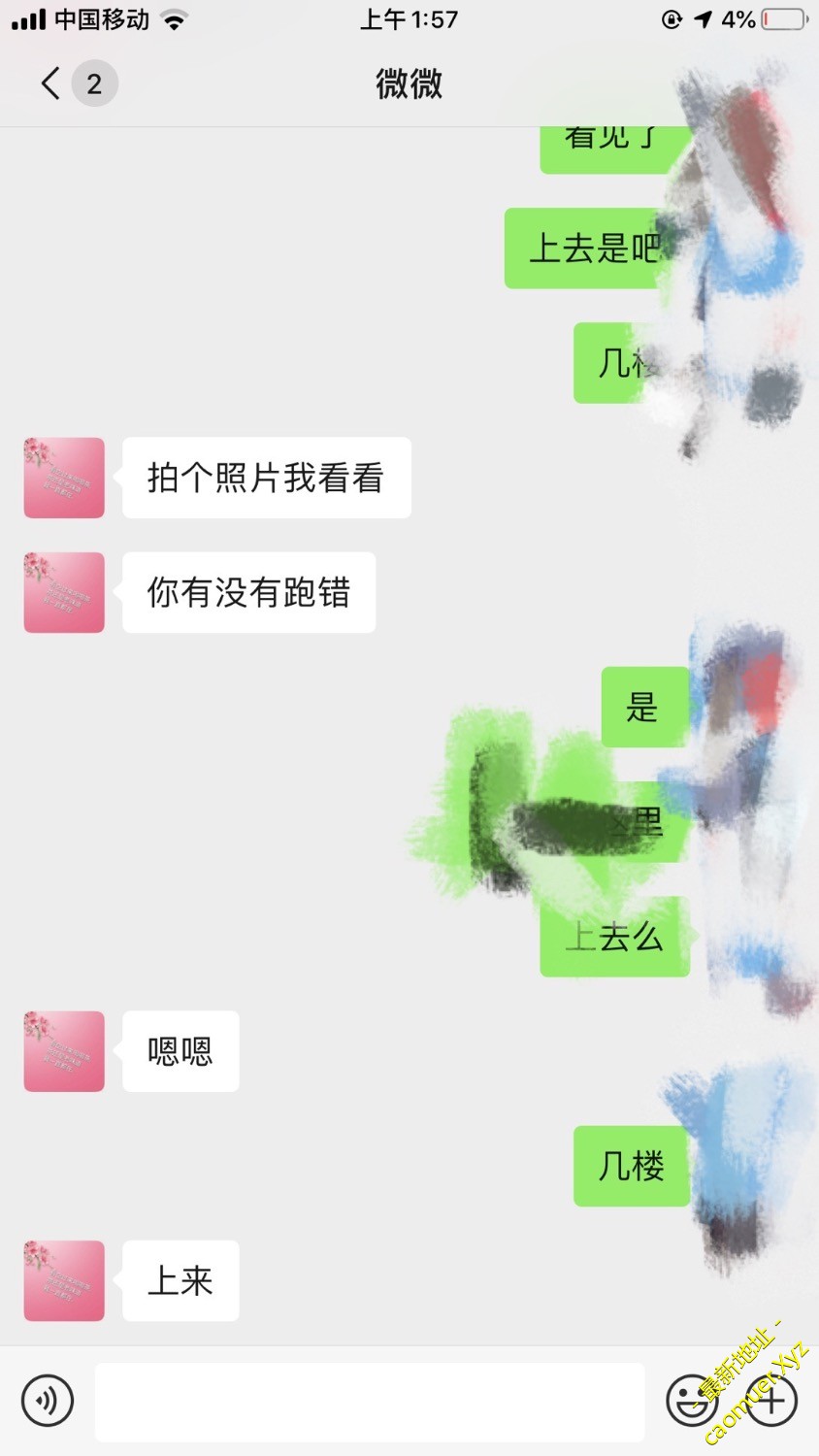This screenshot has height=1456, width=819.
Task: Open the emoji sticker panel
Action: (x=691, y=1401)
